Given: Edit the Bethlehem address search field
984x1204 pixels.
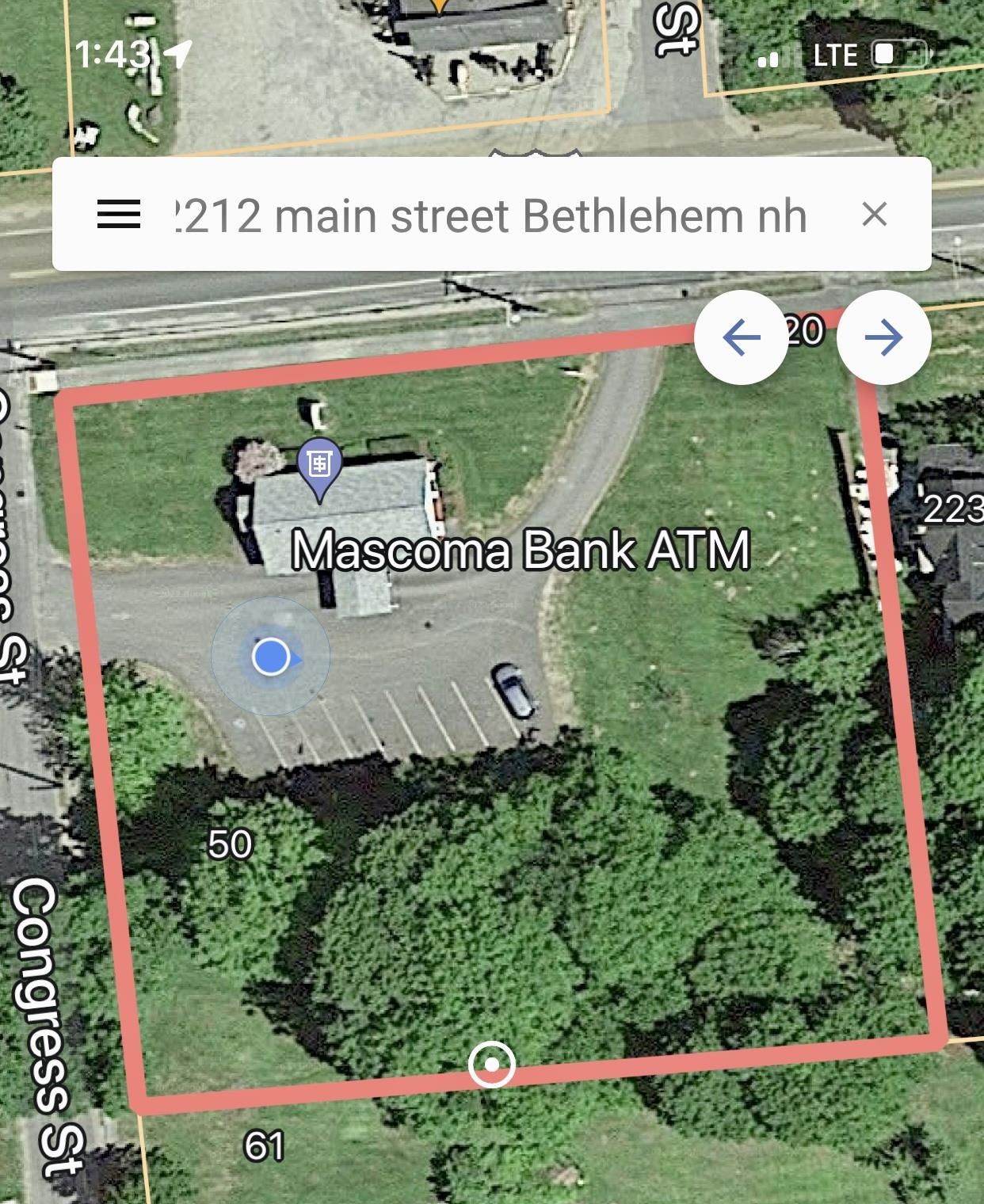Looking at the screenshot, I should coord(491,215).
